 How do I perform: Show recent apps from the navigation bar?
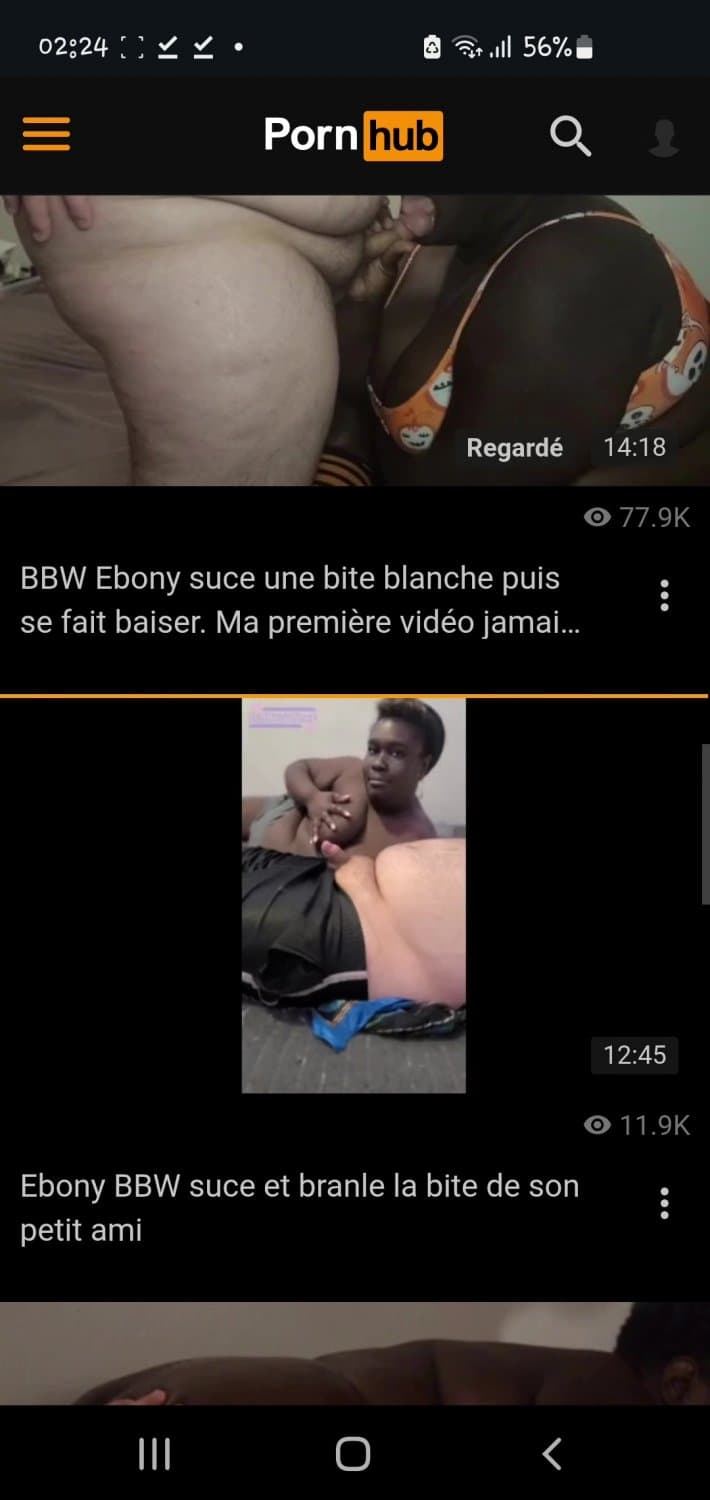pyautogui.click(x=154, y=1453)
